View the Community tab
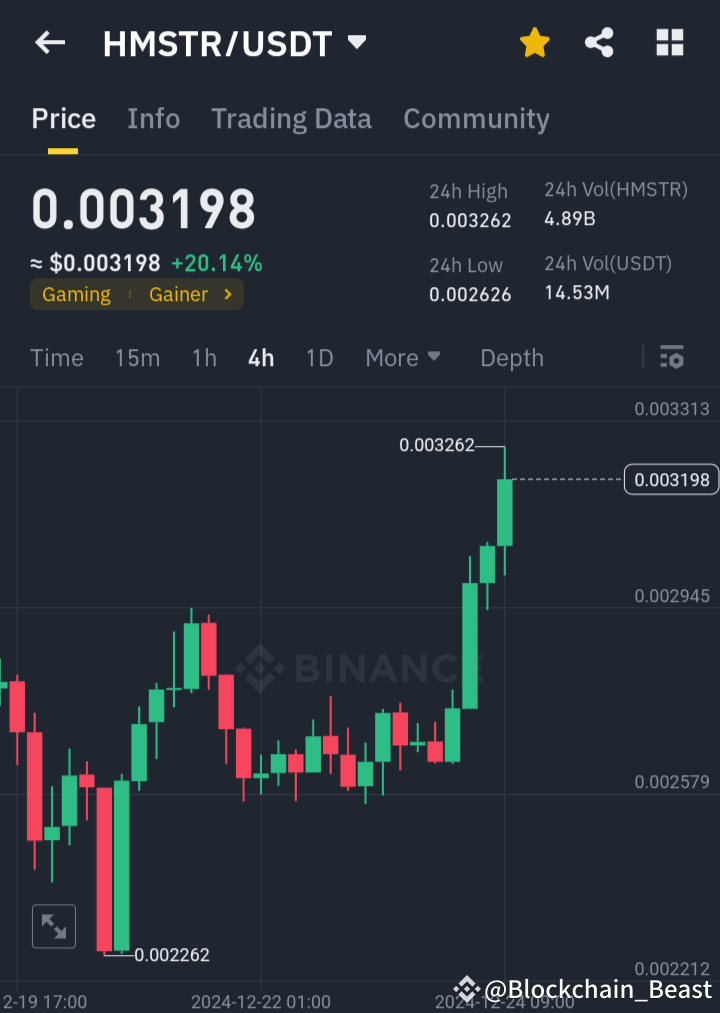Image resolution: width=720 pixels, height=1013 pixels. point(476,118)
